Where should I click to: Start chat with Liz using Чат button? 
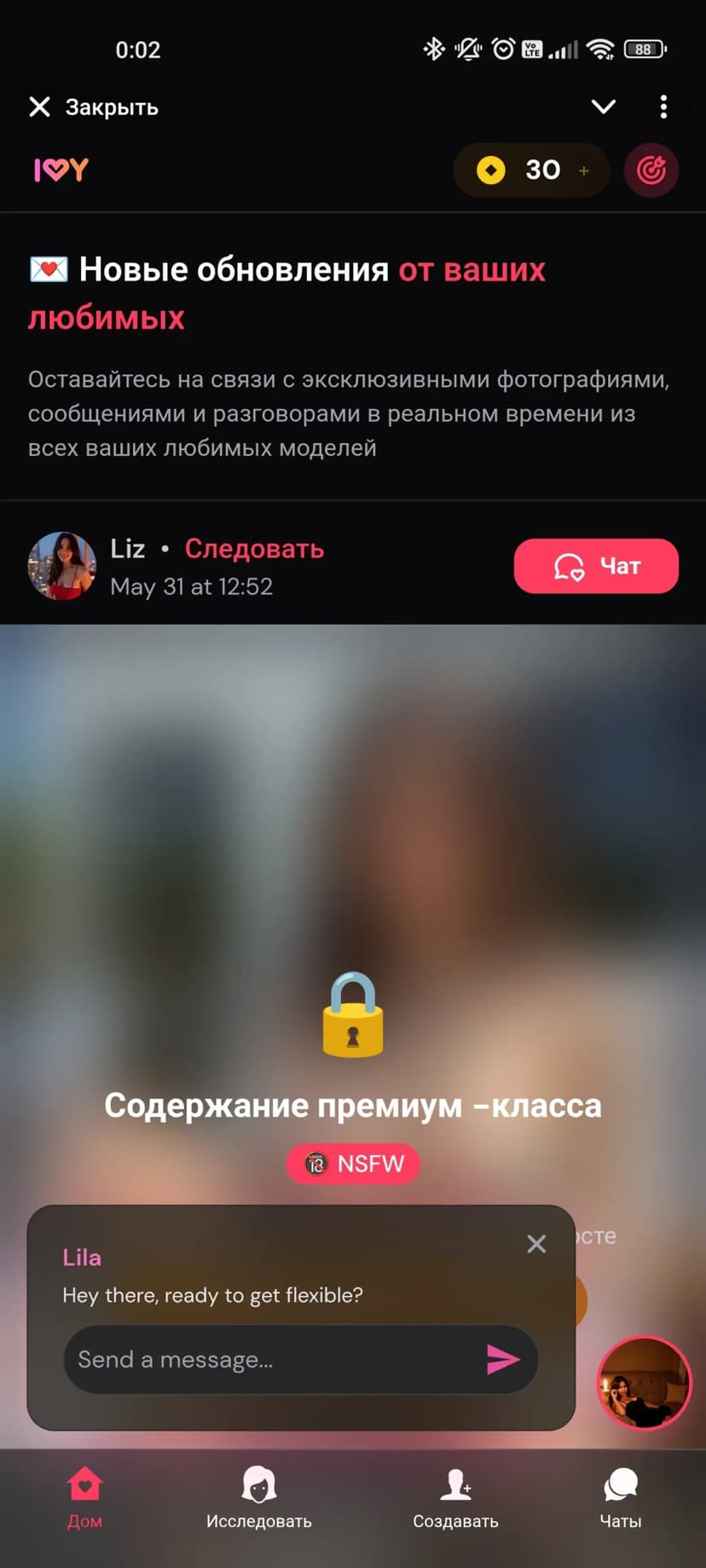(x=596, y=566)
